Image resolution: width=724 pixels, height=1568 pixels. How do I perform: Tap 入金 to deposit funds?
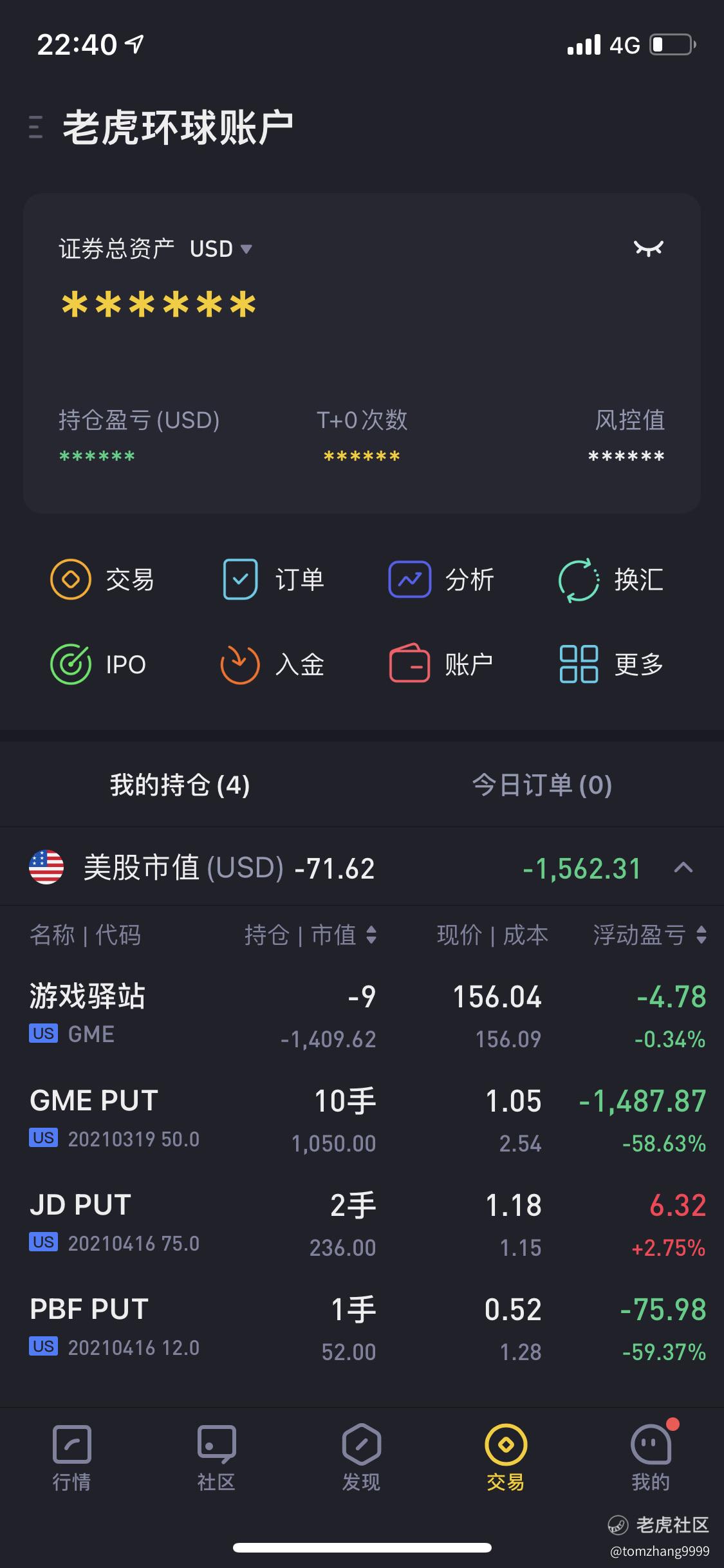click(x=273, y=664)
